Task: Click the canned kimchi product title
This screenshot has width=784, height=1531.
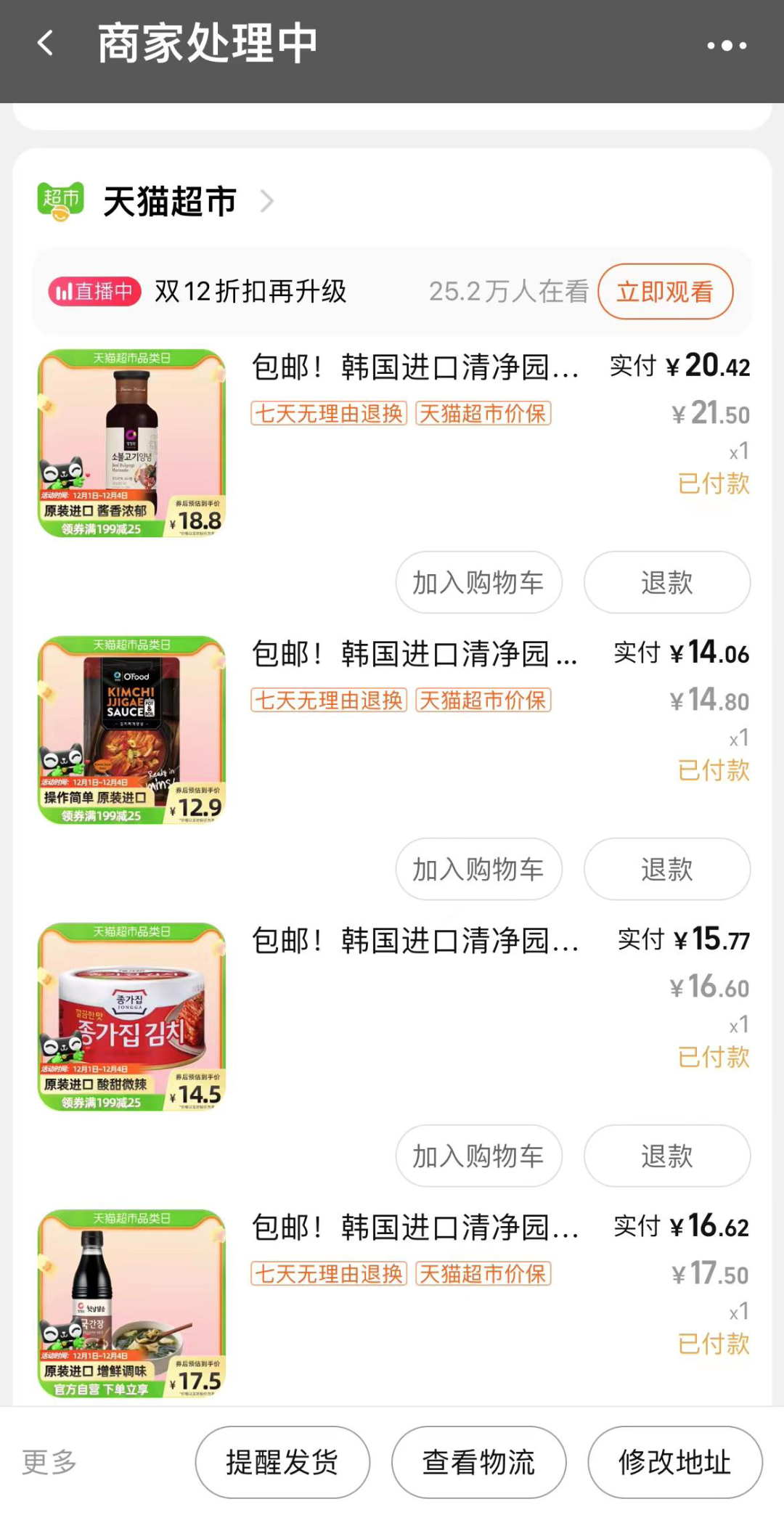Action: tap(414, 940)
